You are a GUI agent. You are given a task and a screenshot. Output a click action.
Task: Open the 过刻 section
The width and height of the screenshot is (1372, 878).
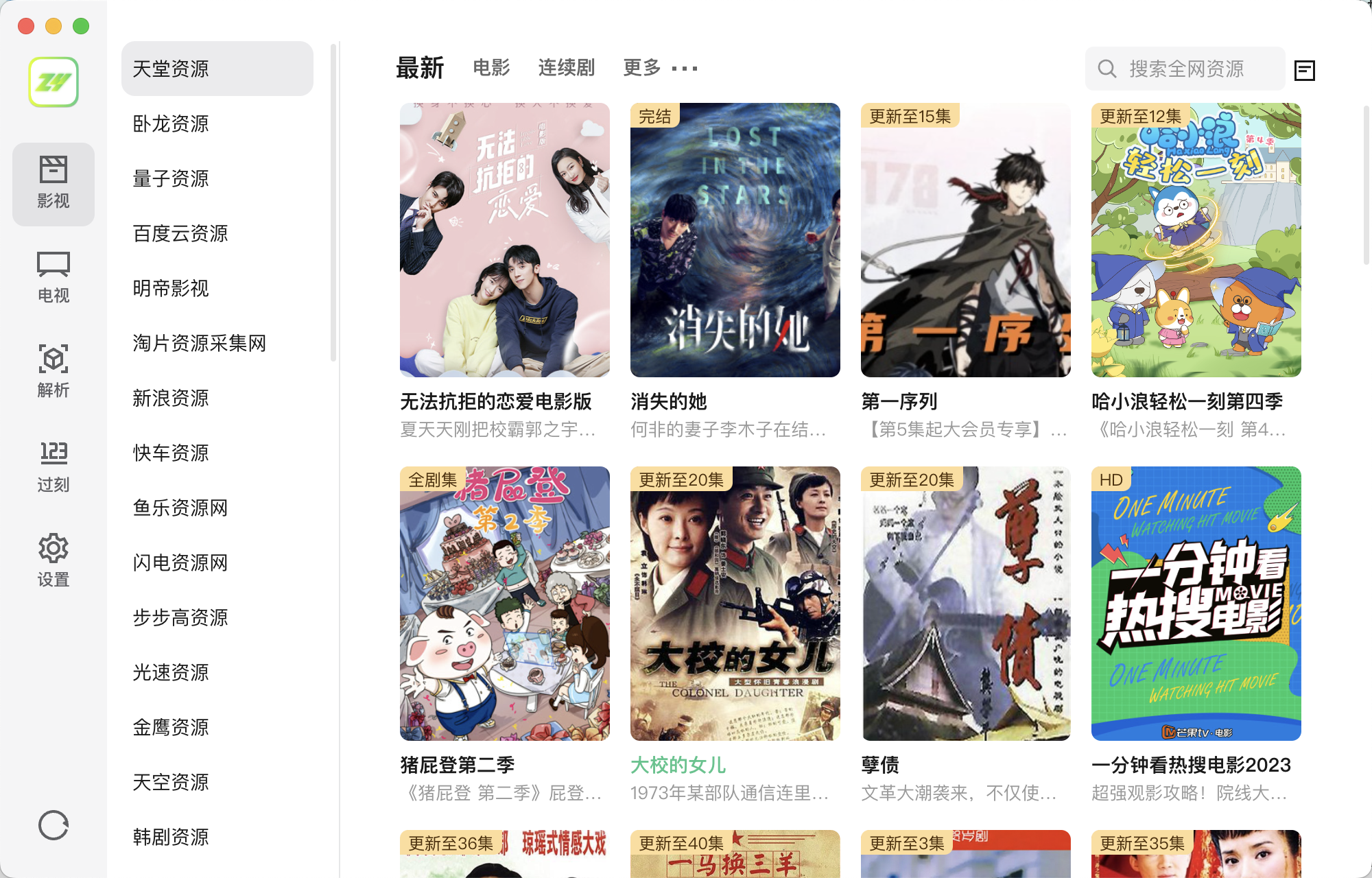54,466
